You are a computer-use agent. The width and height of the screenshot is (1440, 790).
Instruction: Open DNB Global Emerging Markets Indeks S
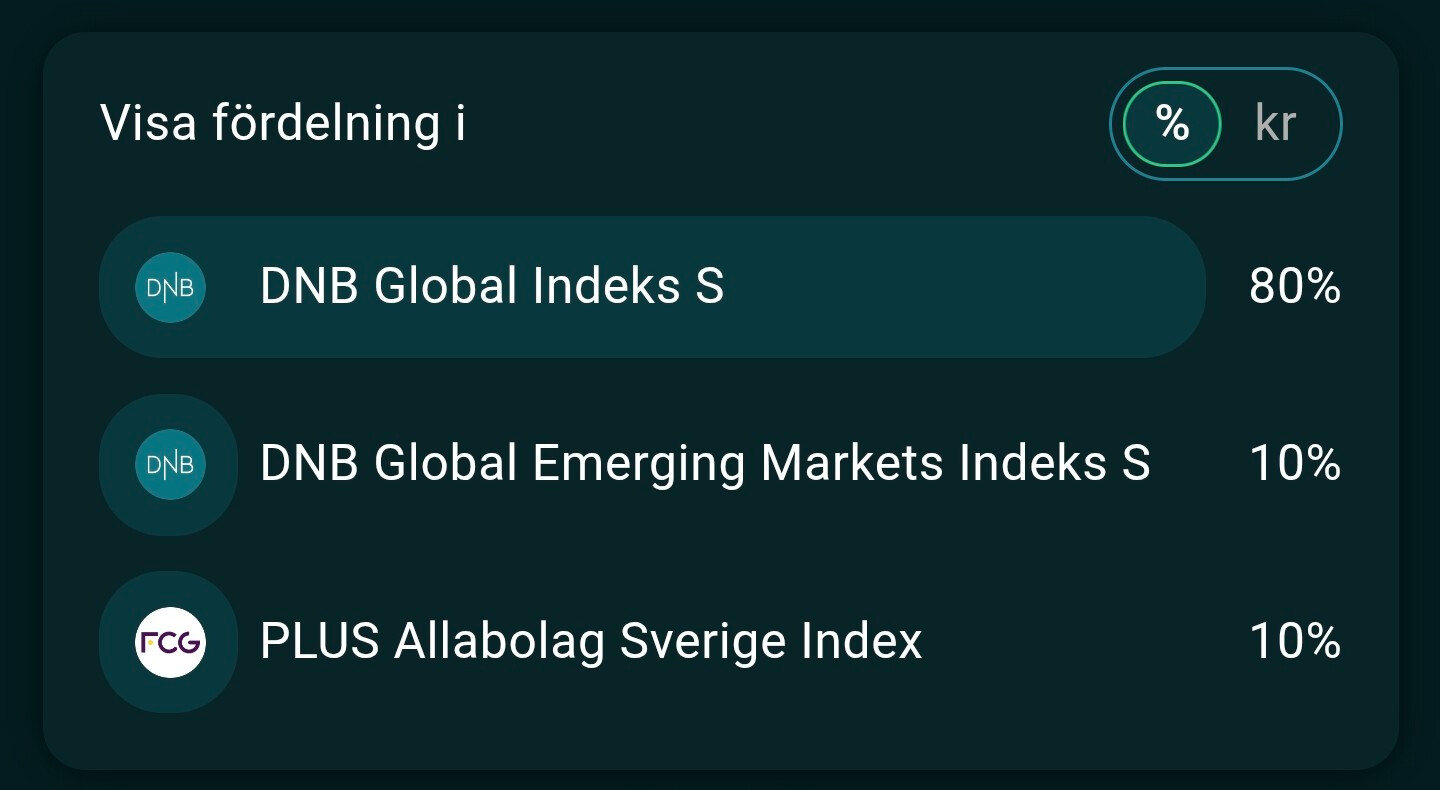[x=704, y=464]
